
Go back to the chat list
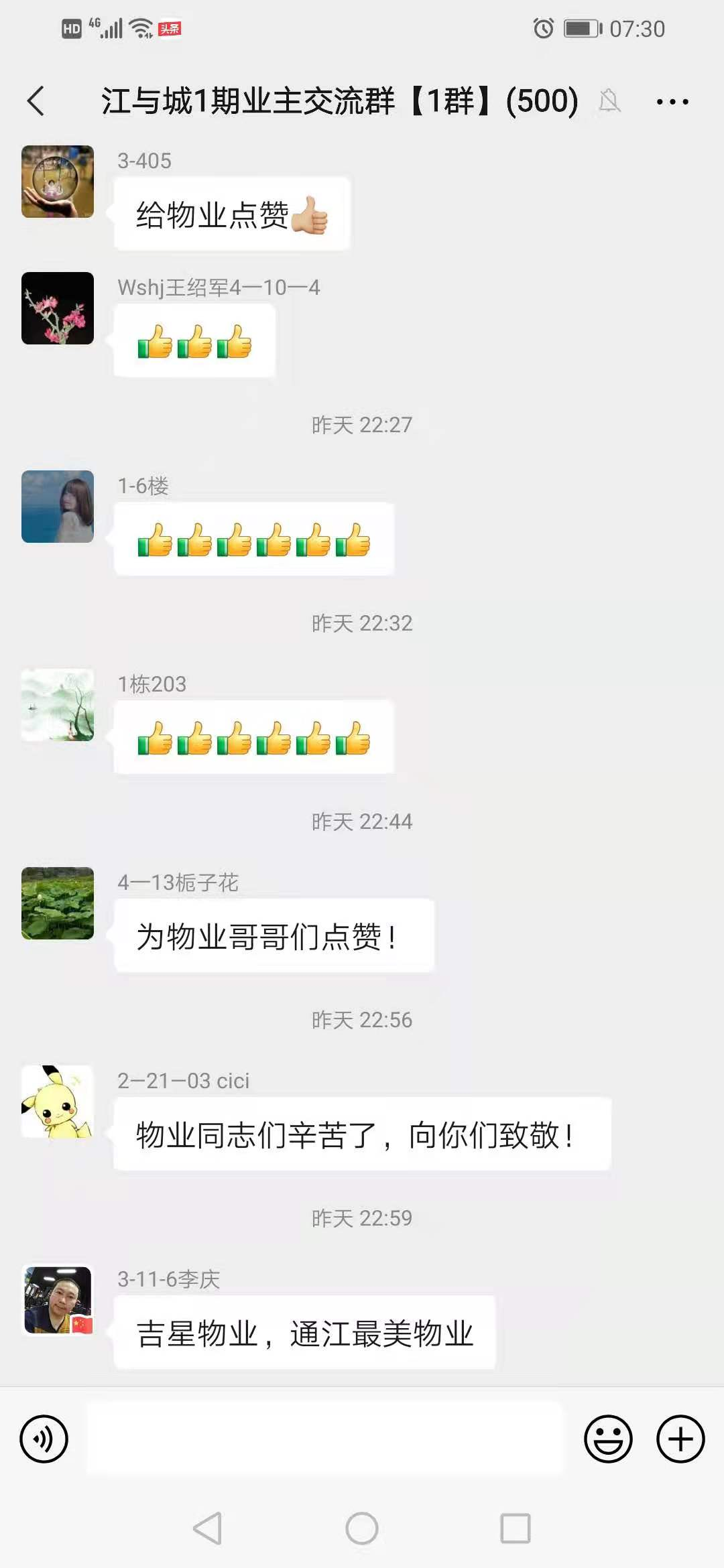tap(36, 101)
